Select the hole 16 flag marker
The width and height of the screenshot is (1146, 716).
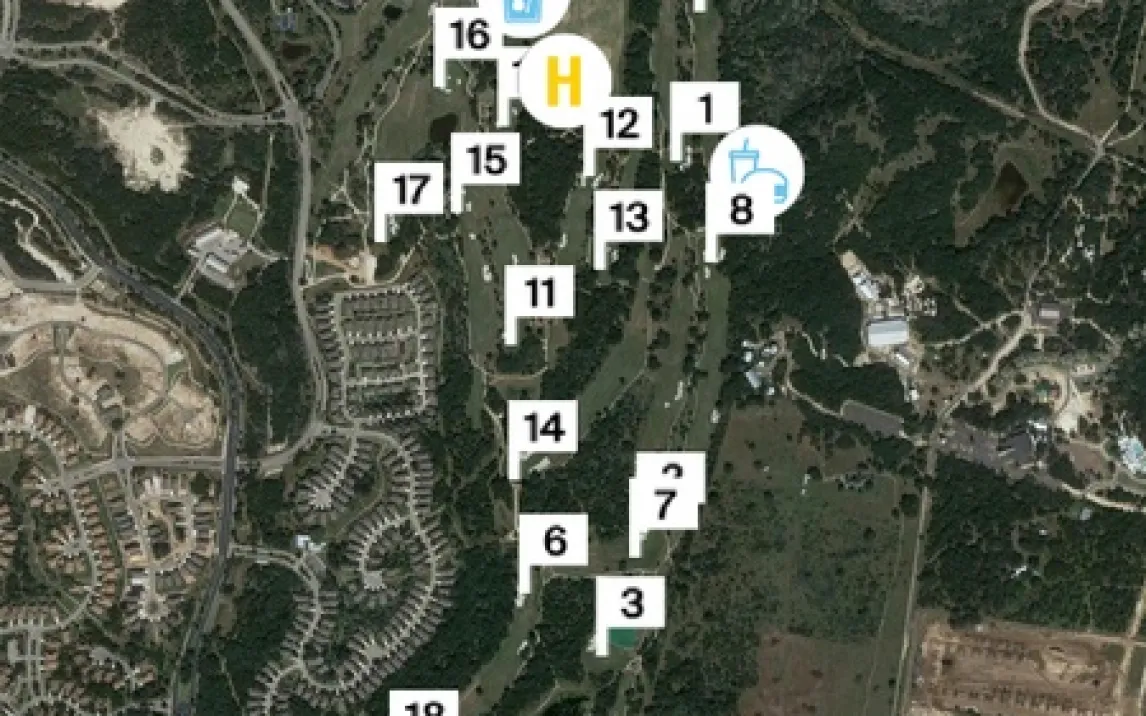click(x=468, y=37)
